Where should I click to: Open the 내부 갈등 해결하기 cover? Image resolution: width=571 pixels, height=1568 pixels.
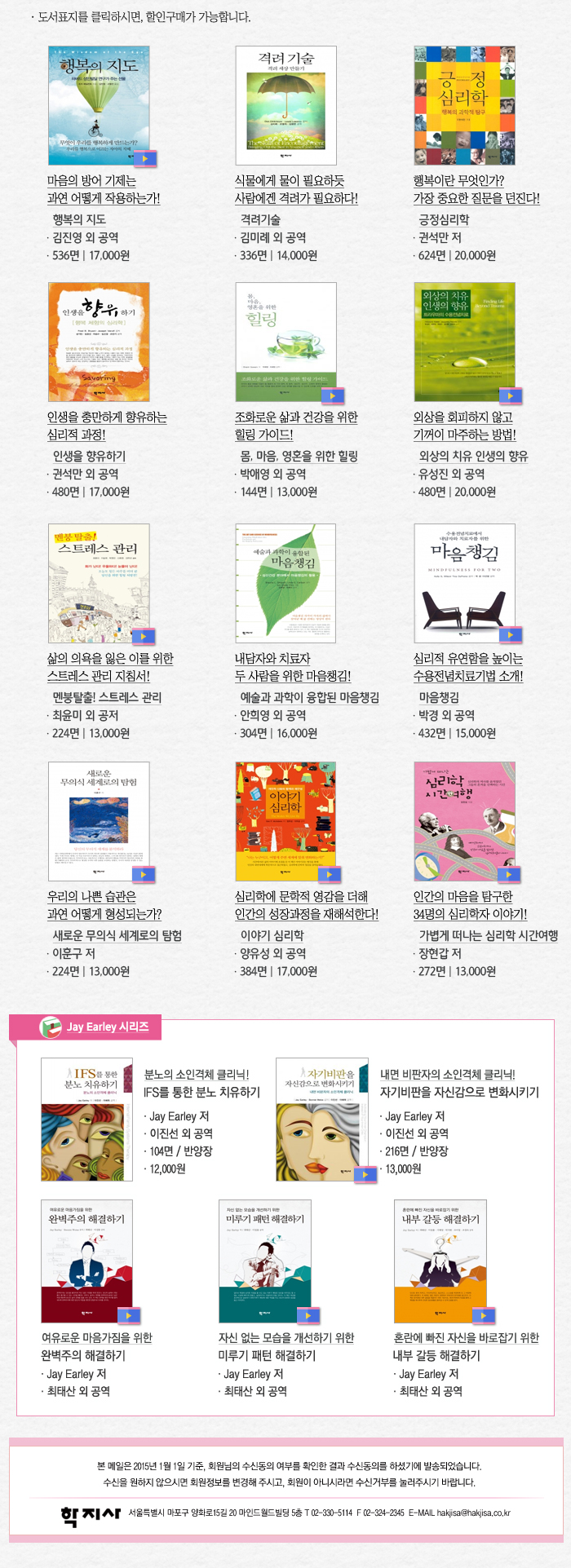440,1261
